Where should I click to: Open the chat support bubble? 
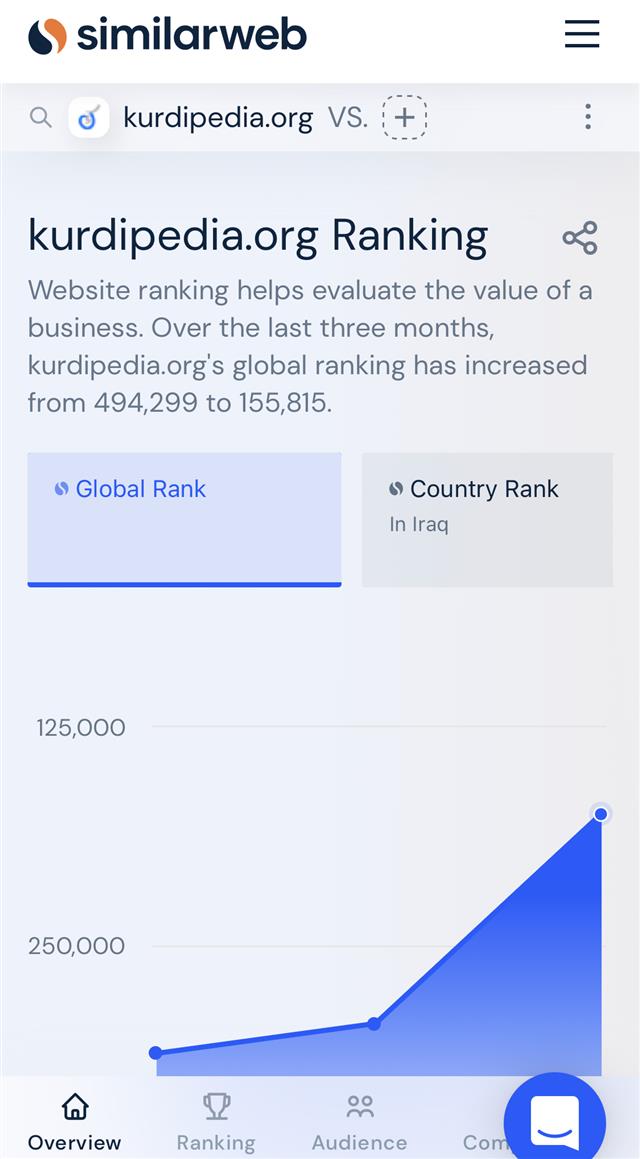pos(555,1118)
